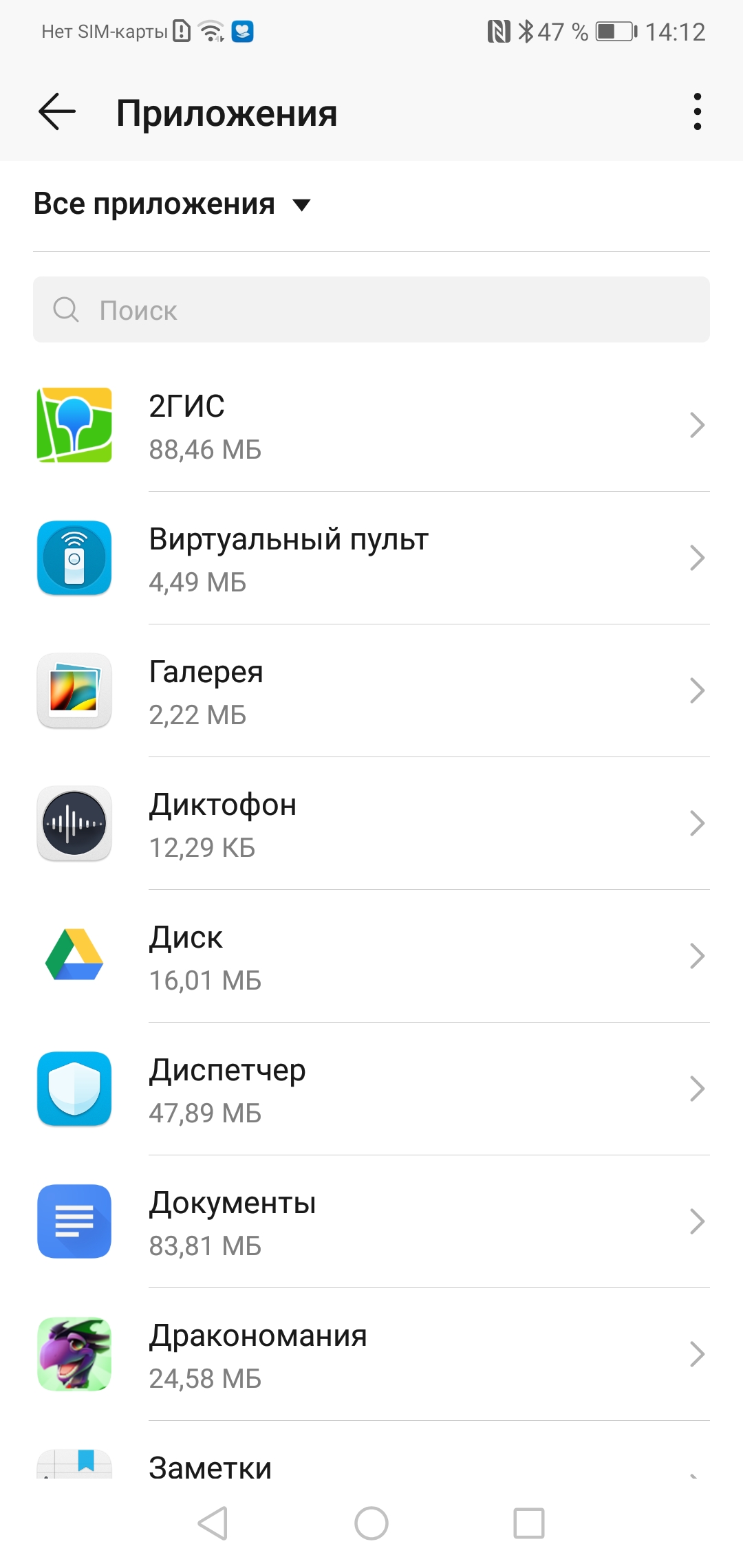Expand the Диктофон entry chevron
This screenshot has height=1568, width=743.
click(x=697, y=823)
